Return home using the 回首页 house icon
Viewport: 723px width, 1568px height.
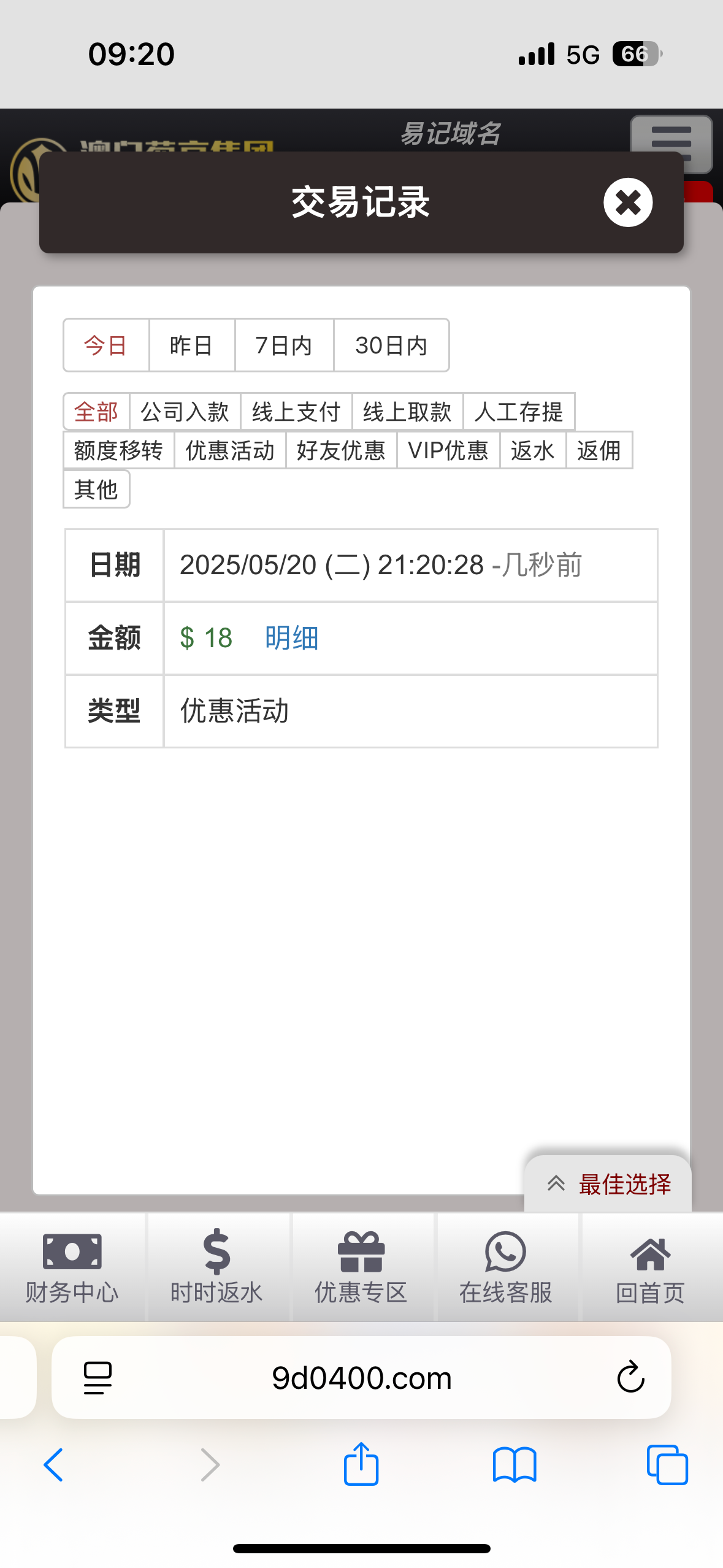tap(650, 1251)
